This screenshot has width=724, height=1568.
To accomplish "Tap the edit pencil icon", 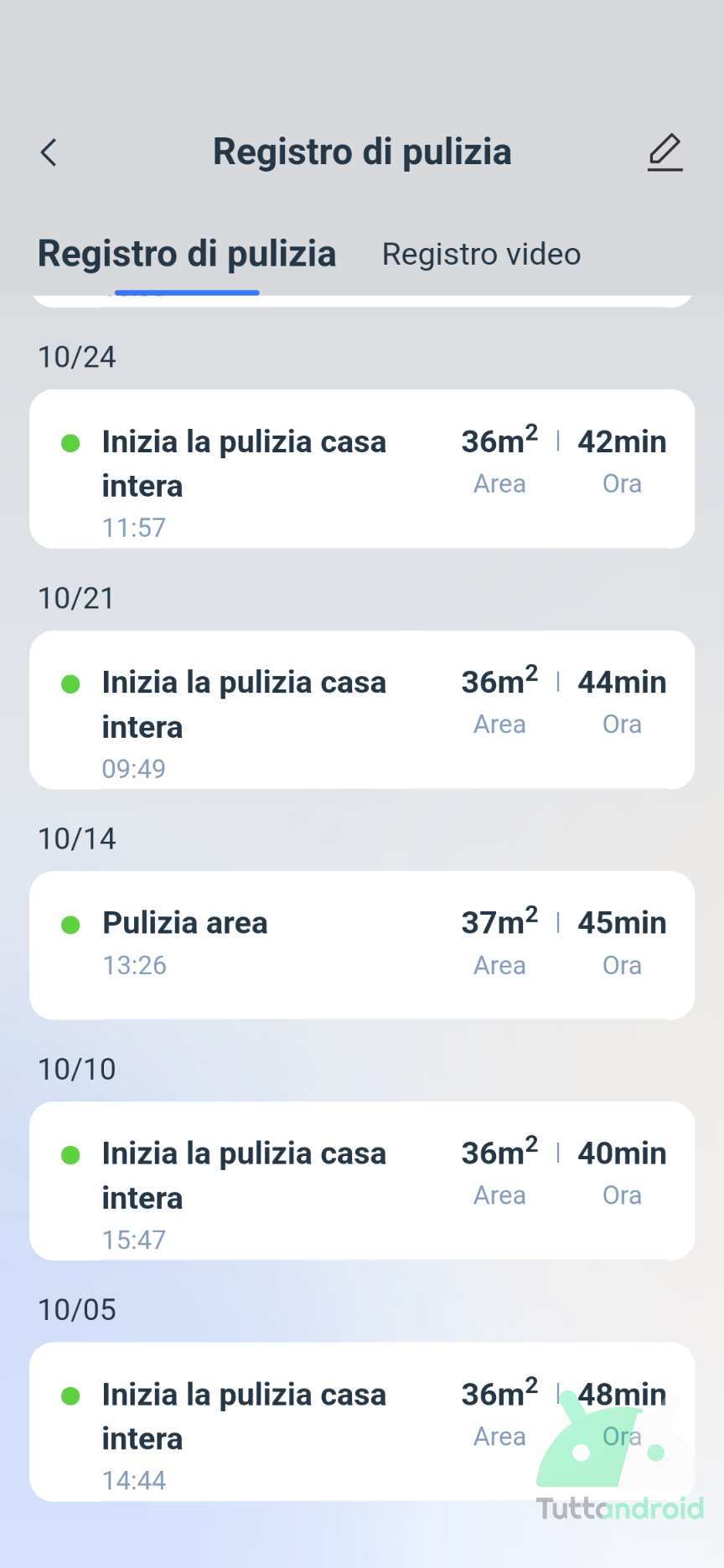I will pos(665,152).
